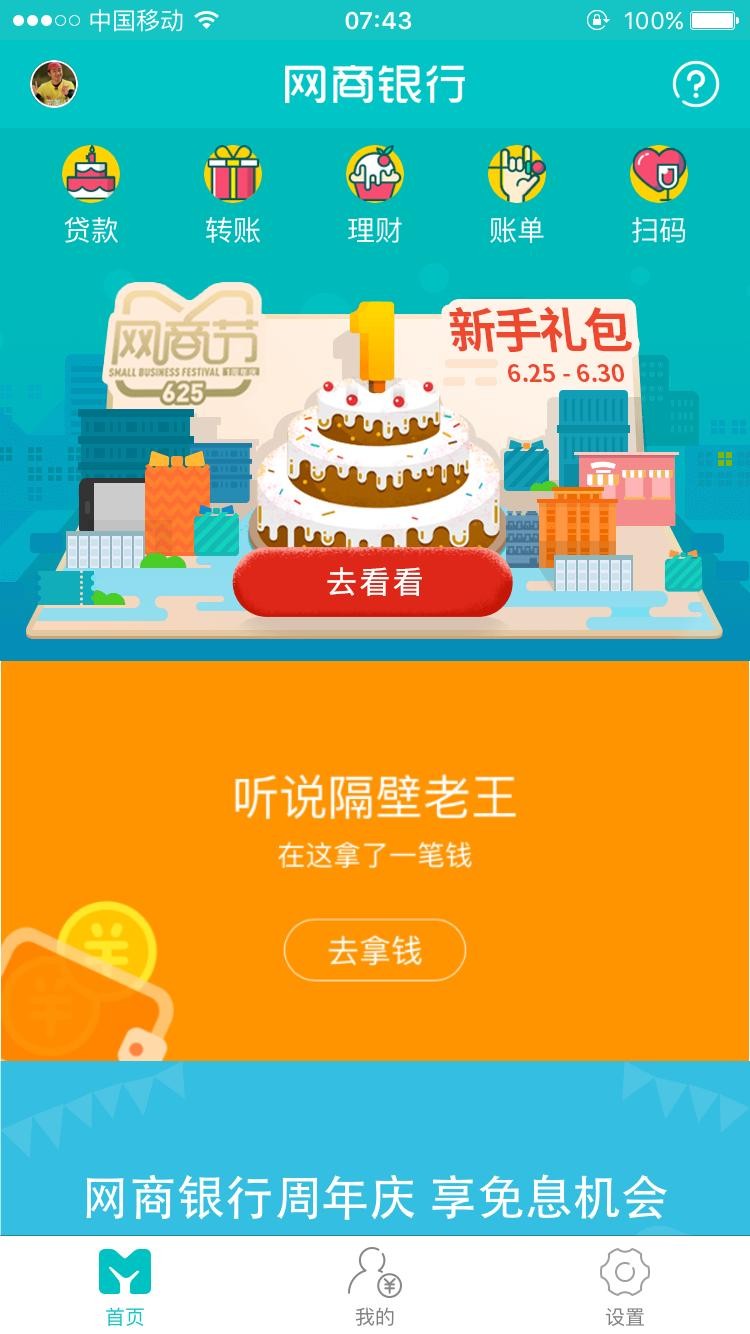Tap the red 去看看 button

pyautogui.click(x=374, y=582)
